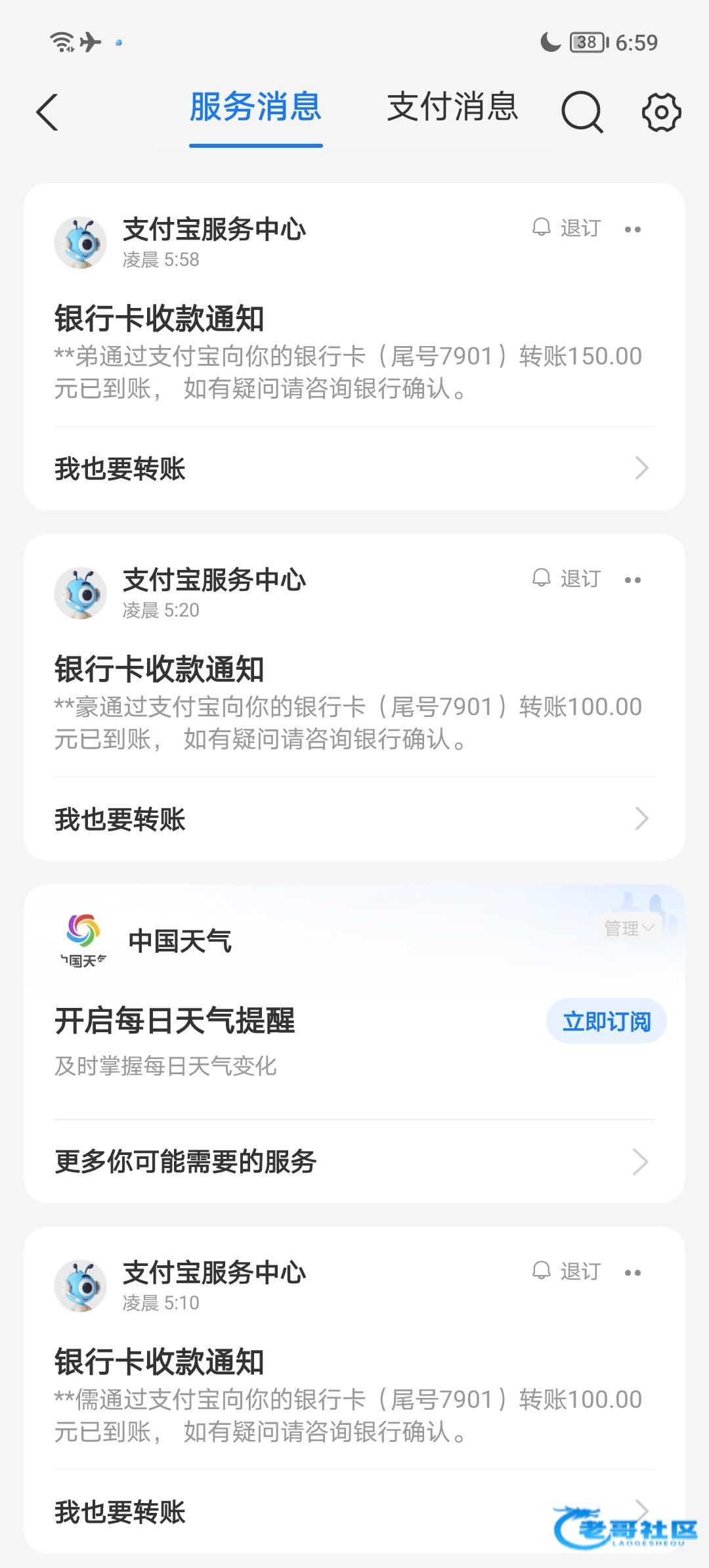Open the 中国天气 service logo

83,941
